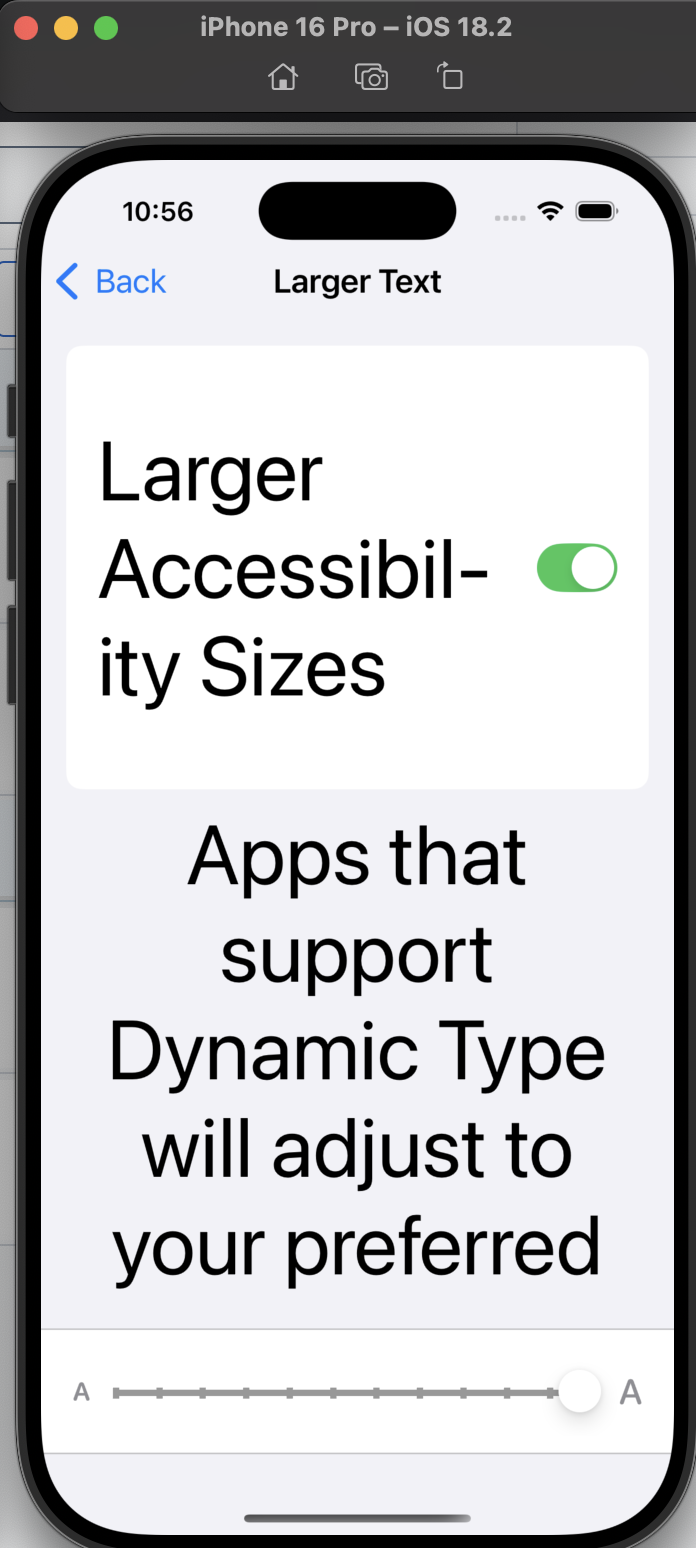The image size is (696, 1548).
Task: Minimize the simulator window with the yellow button
Action: coord(66,28)
